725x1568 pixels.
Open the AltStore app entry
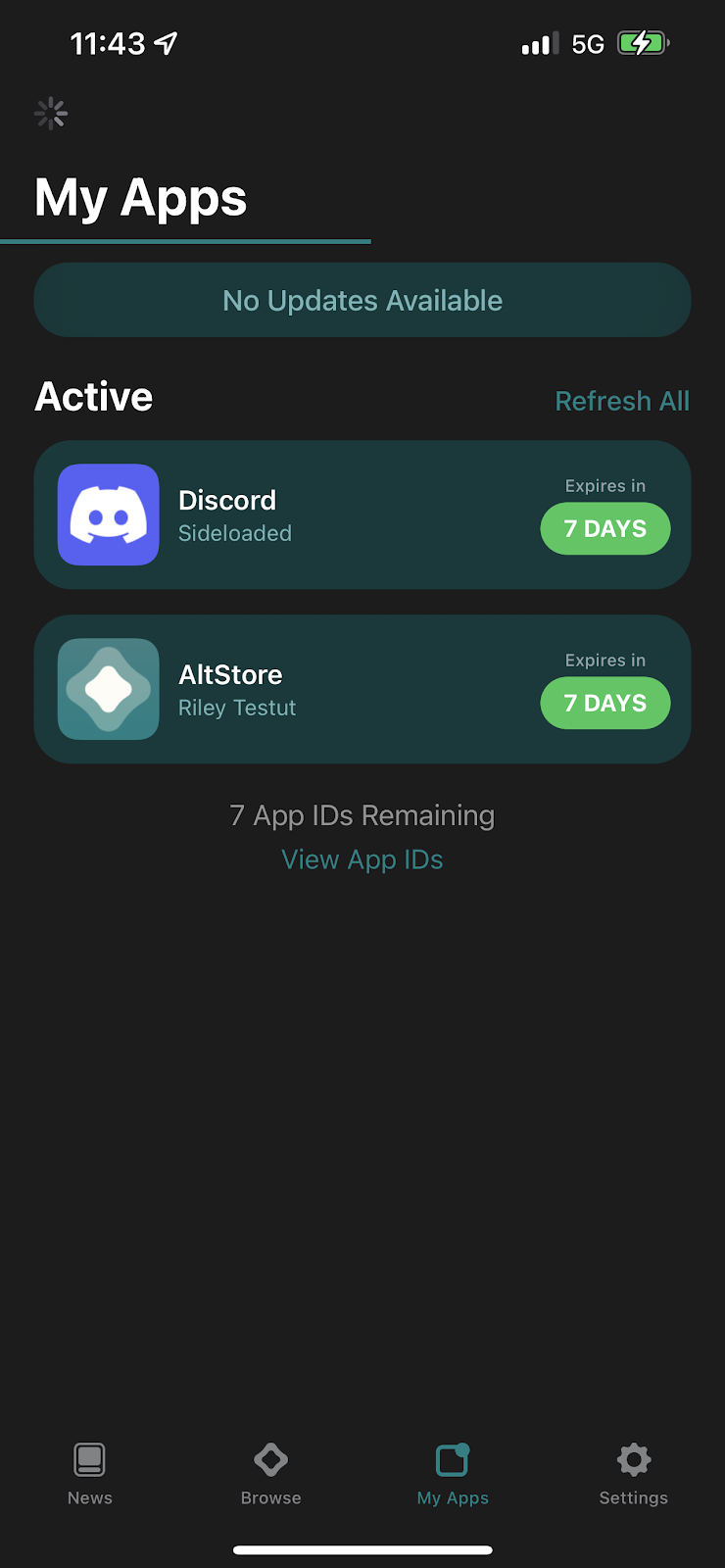click(x=362, y=689)
